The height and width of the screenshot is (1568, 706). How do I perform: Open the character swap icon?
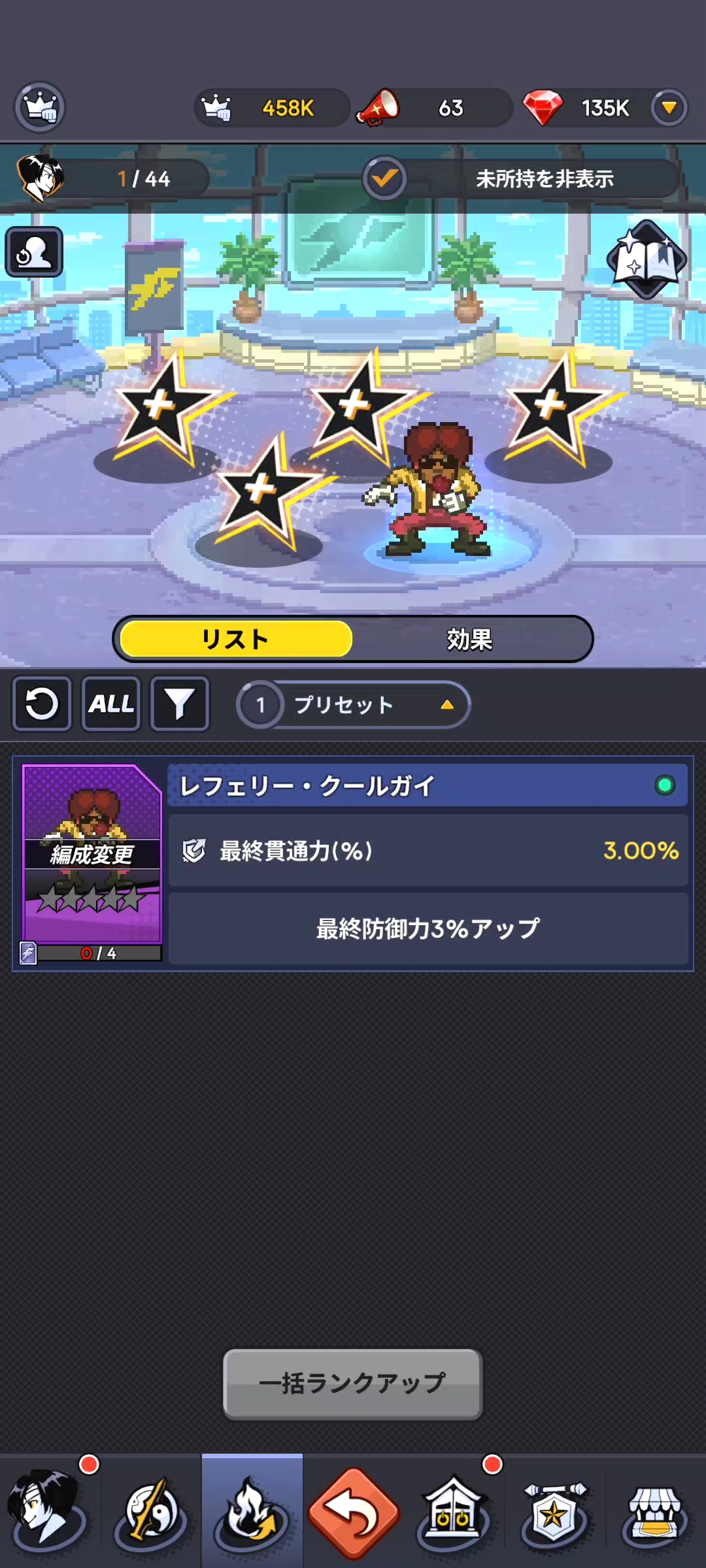tap(35, 252)
